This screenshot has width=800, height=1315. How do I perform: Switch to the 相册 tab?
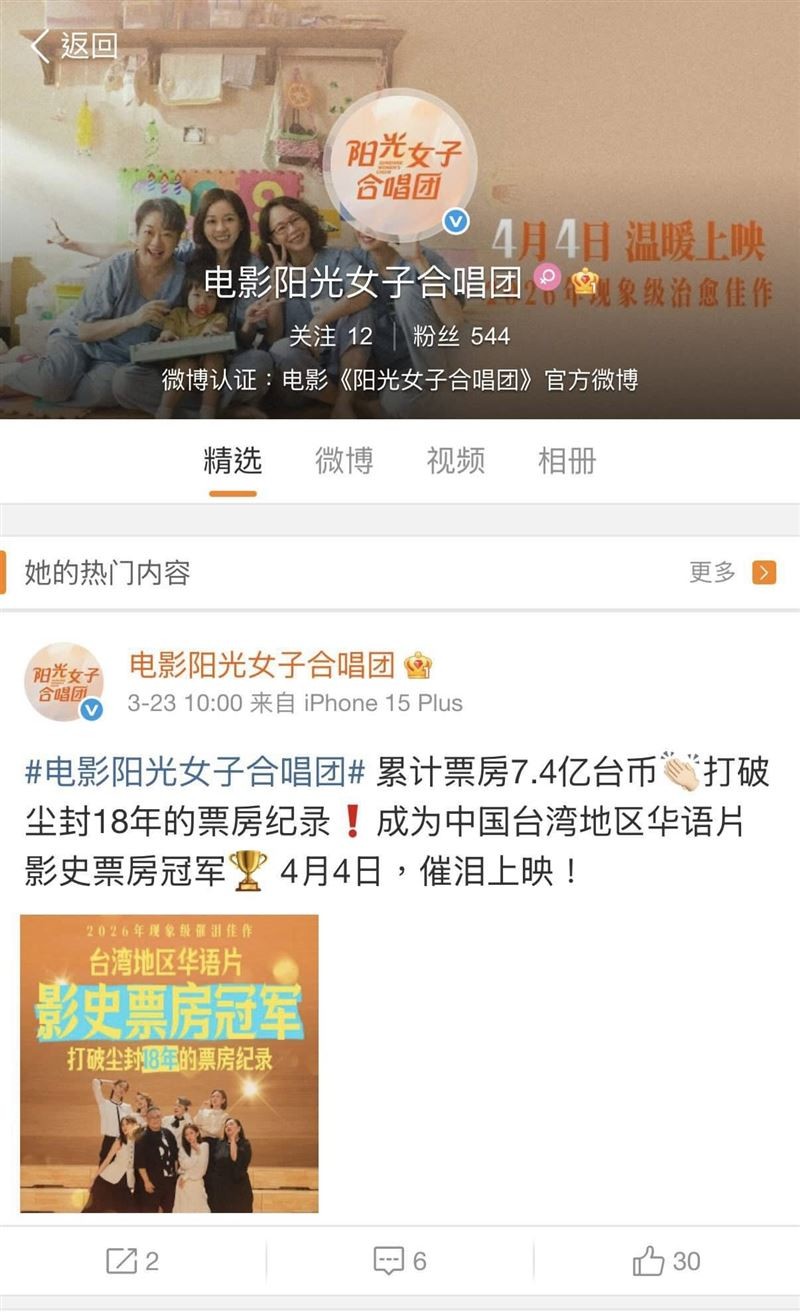point(567,461)
